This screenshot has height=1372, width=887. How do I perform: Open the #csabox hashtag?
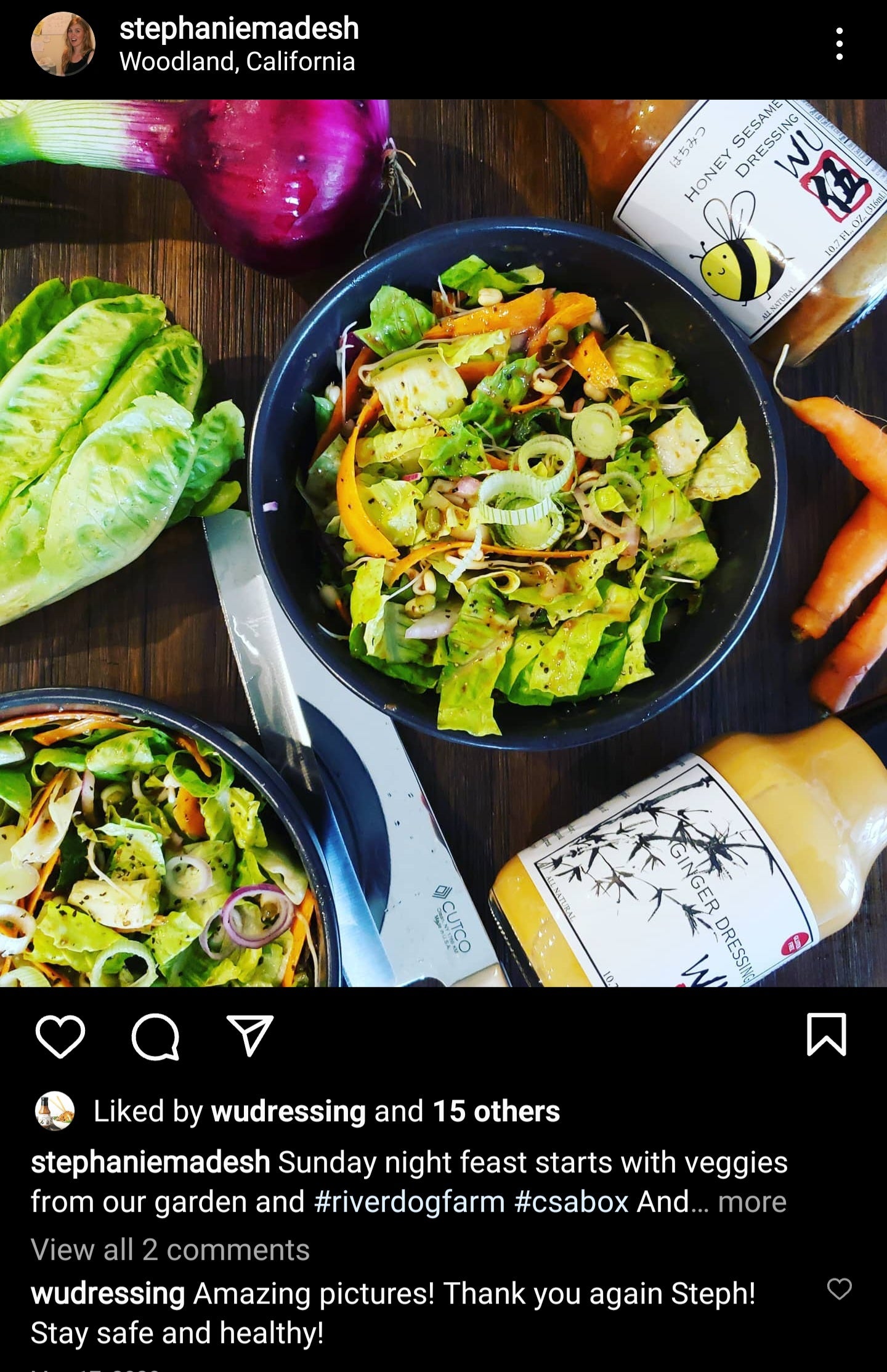pos(571,1202)
